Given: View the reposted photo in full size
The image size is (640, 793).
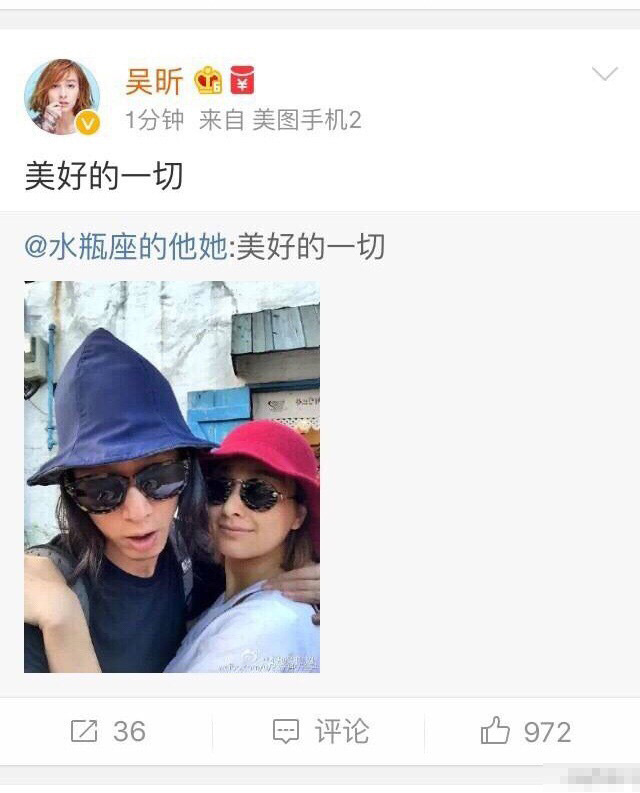Looking at the screenshot, I should click(172, 477).
